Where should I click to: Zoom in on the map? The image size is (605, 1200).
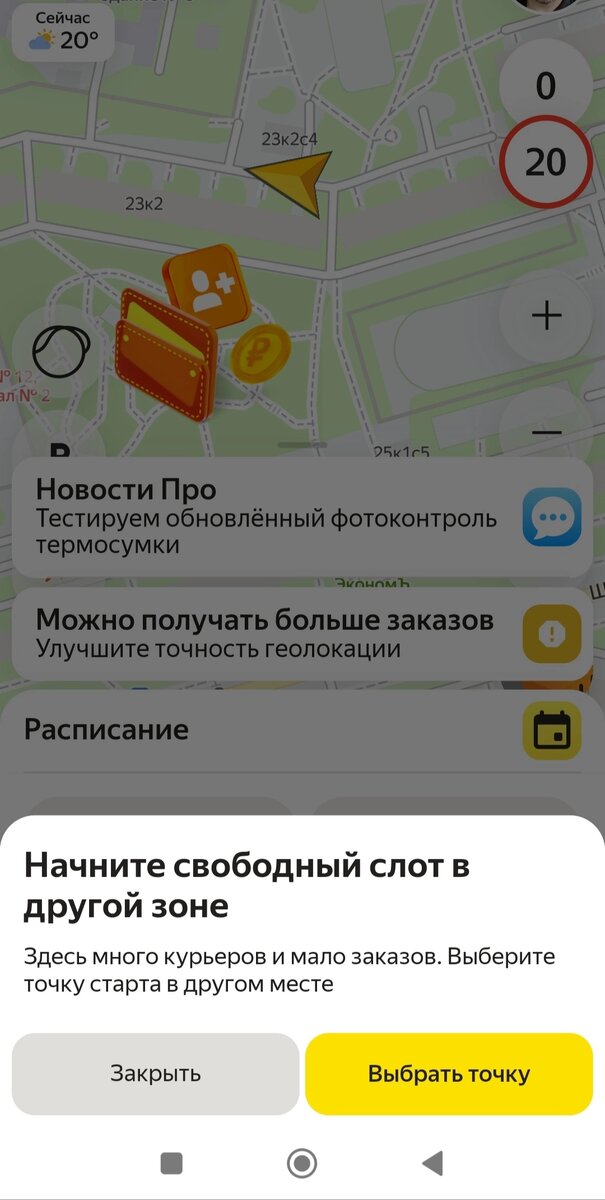point(546,316)
